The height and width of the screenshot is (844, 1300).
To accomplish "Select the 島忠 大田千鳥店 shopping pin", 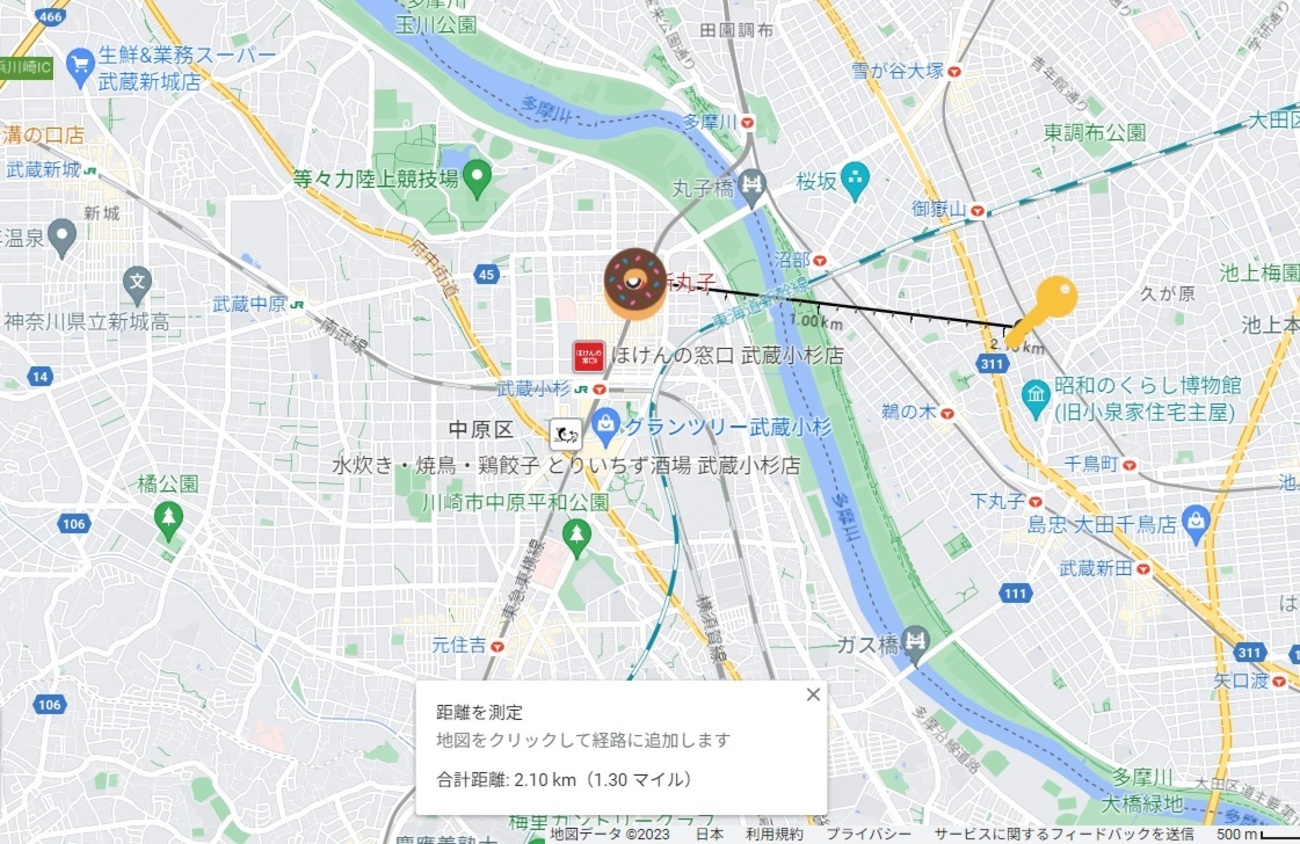I will [1194, 521].
